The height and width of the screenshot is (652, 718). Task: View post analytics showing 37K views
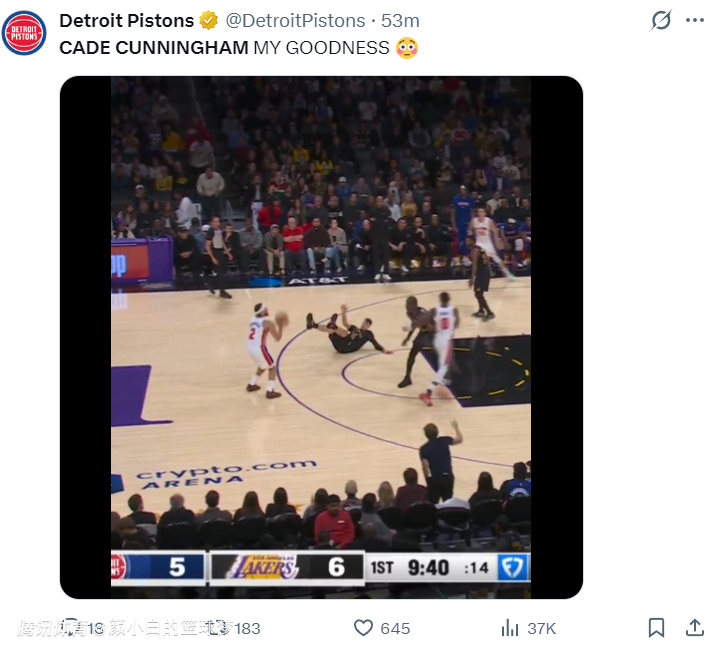point(510,628)
